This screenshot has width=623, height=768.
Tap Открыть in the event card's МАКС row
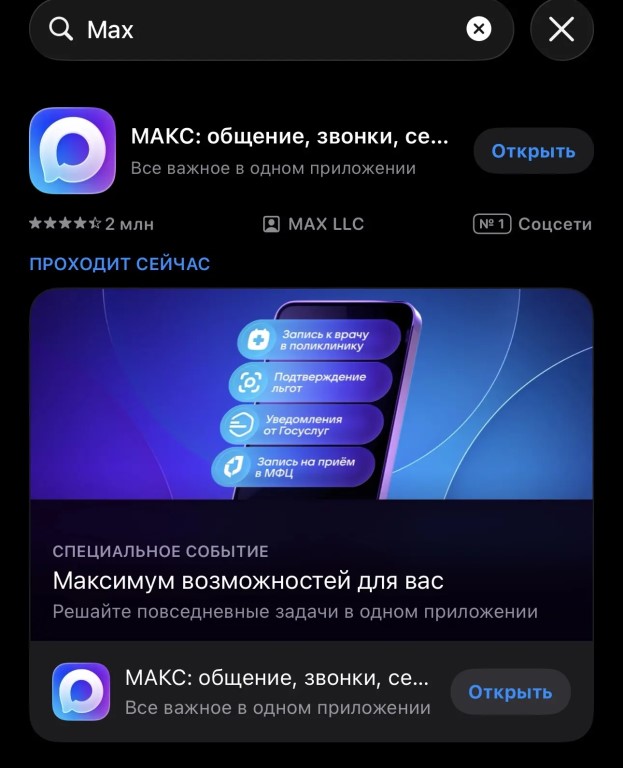pyautogui.click(x=510, y=692)
